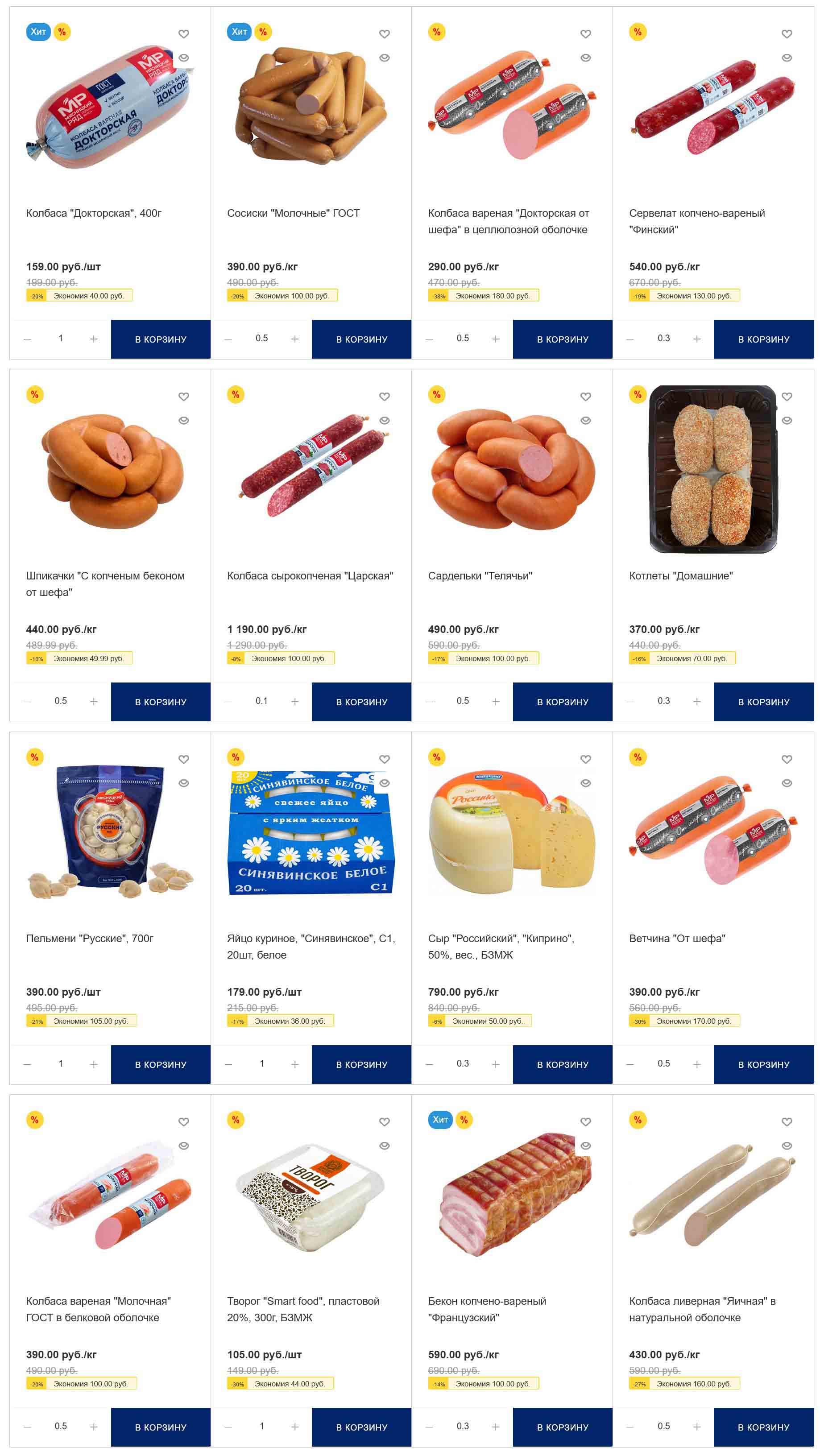The image size is (820, 1456).
Task: Decrease quantity of Колбаса сырокопченая "Царская"
Action: click(228, 701)
